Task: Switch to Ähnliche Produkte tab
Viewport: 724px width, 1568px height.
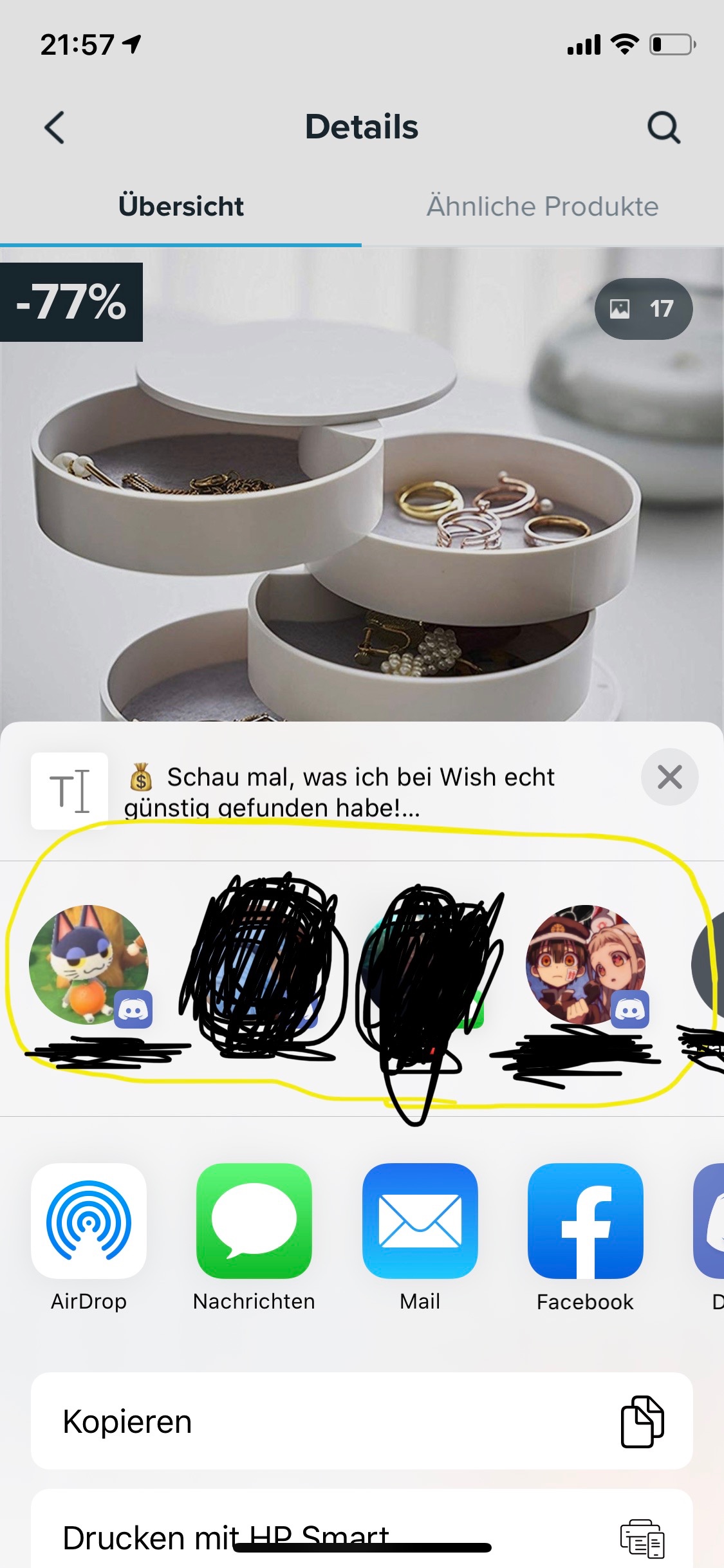Action: [543, 207]
